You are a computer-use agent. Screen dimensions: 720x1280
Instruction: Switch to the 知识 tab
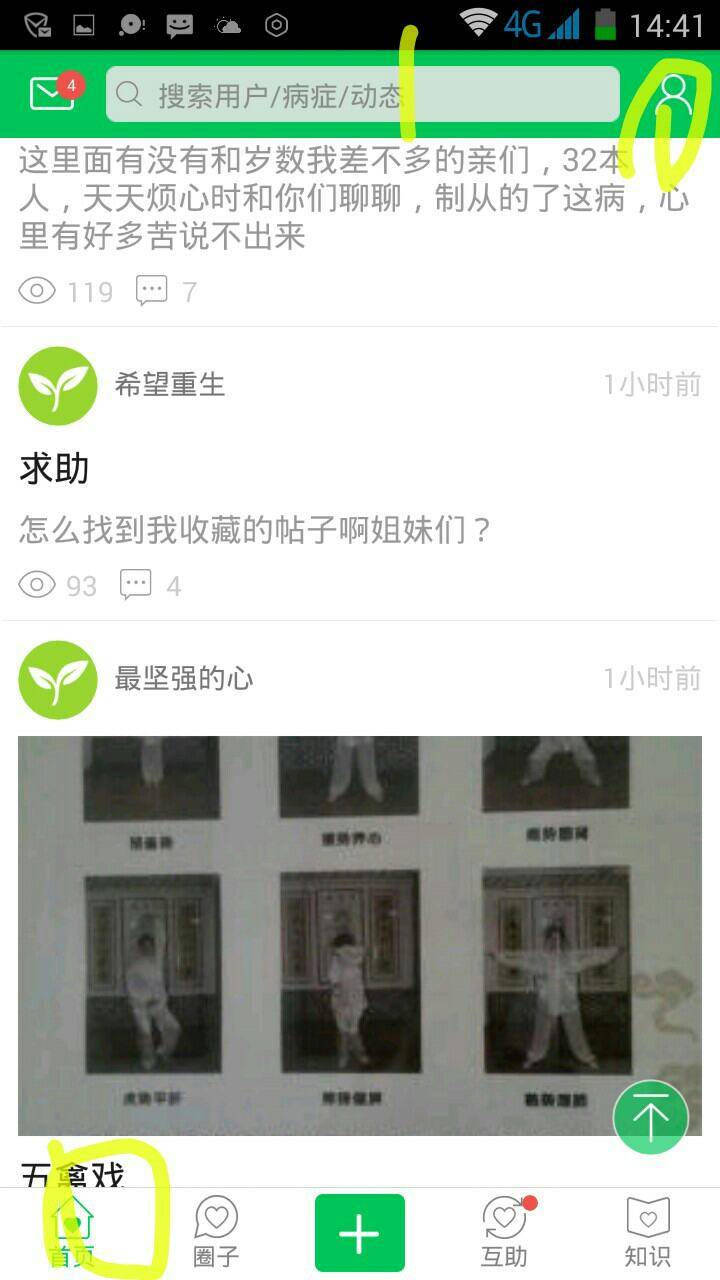click(647, 1232)
